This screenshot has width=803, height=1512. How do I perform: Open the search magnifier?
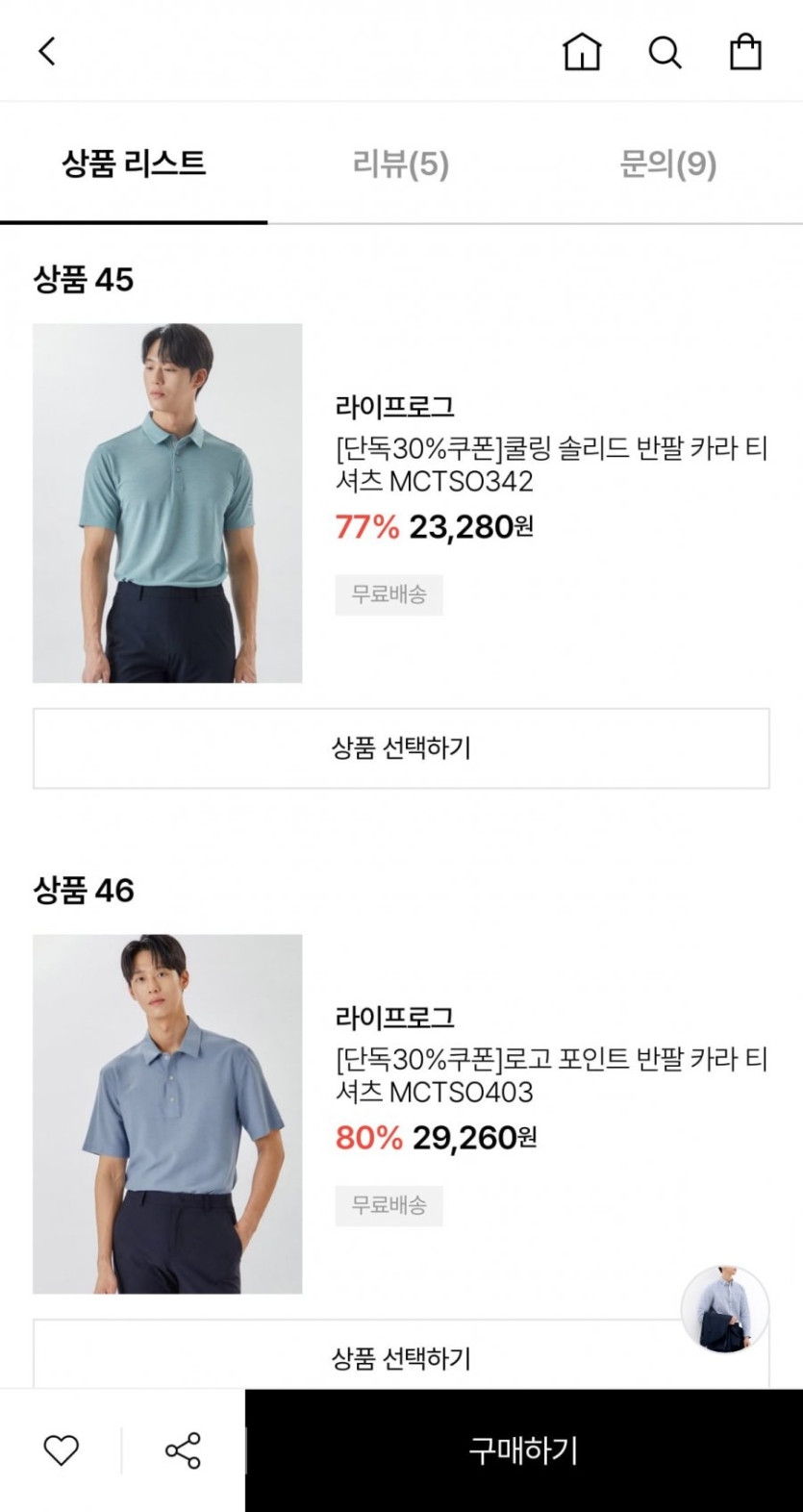pos(665,52)
